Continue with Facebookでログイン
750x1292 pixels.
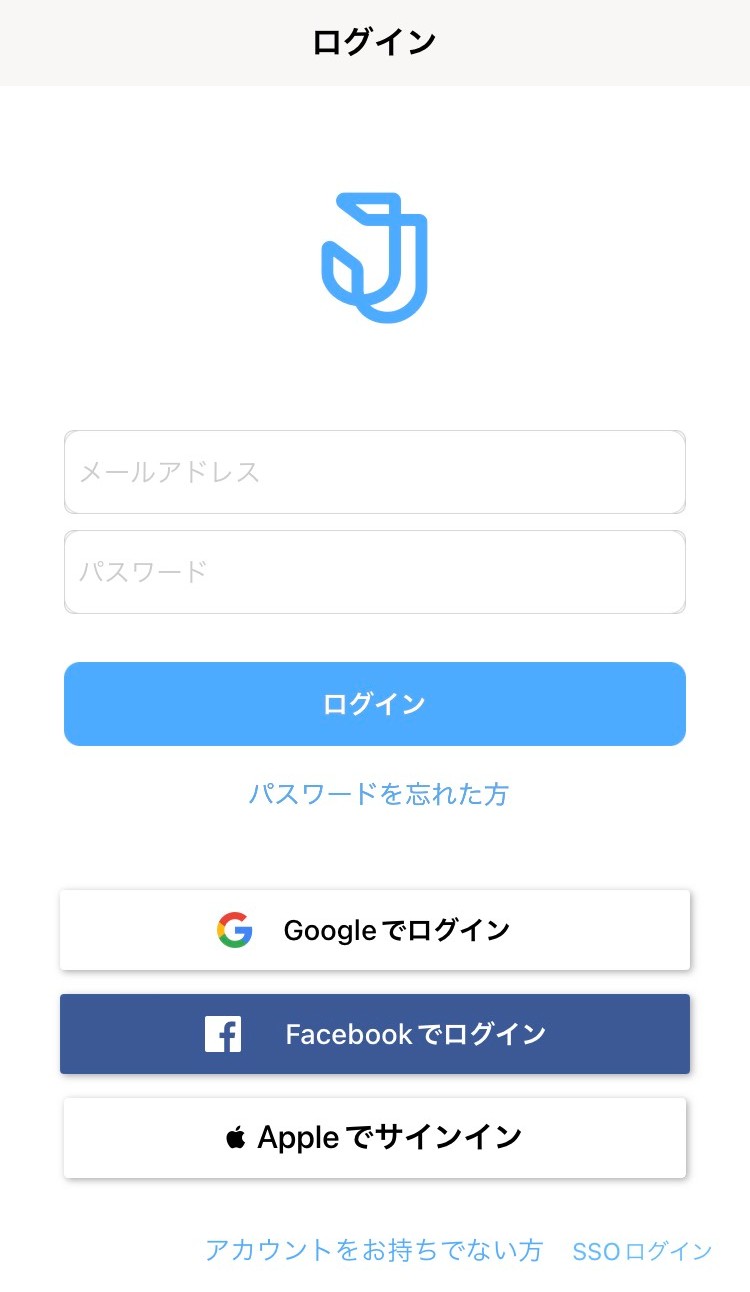point(375,1034)
